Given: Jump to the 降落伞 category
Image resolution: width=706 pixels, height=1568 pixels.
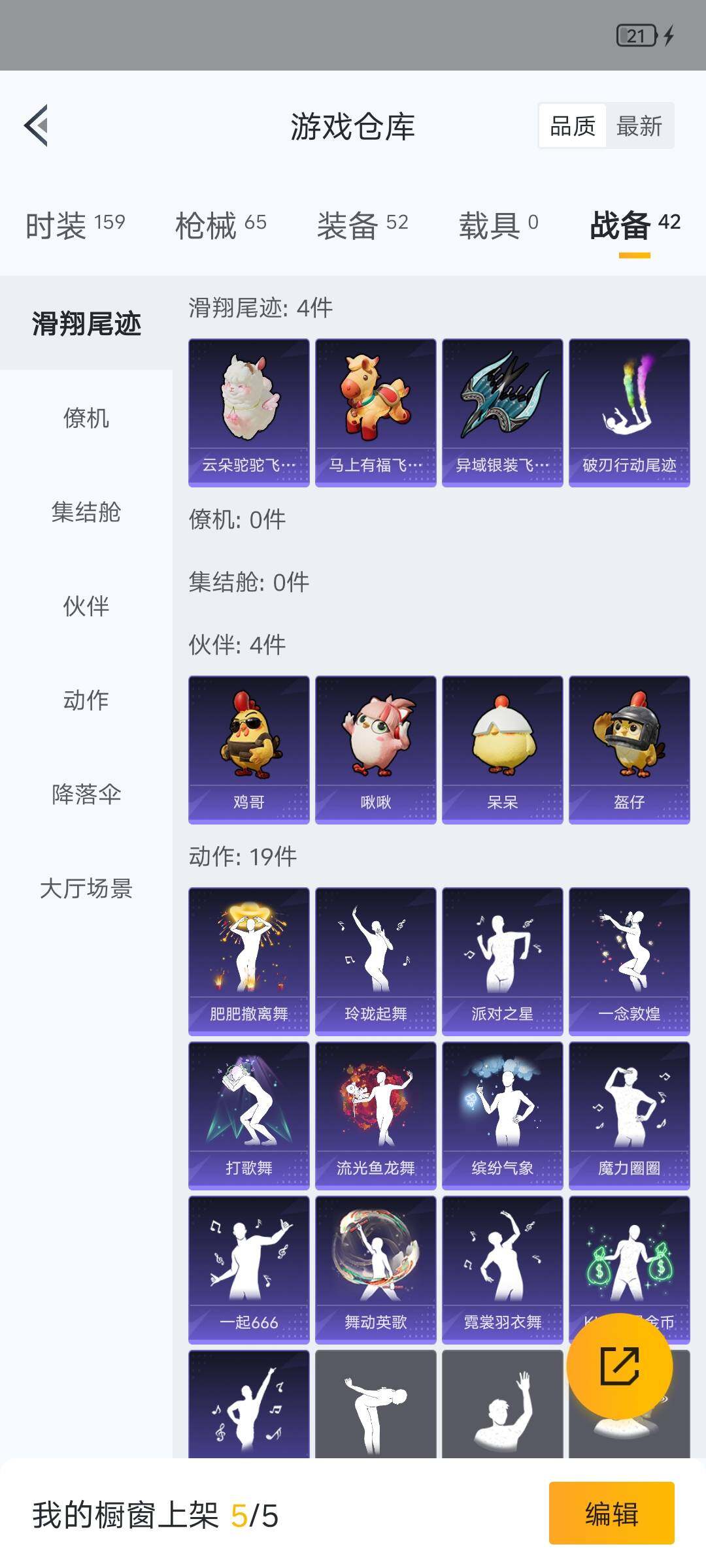Looking at the screenshot, I should tap(86, 796).
